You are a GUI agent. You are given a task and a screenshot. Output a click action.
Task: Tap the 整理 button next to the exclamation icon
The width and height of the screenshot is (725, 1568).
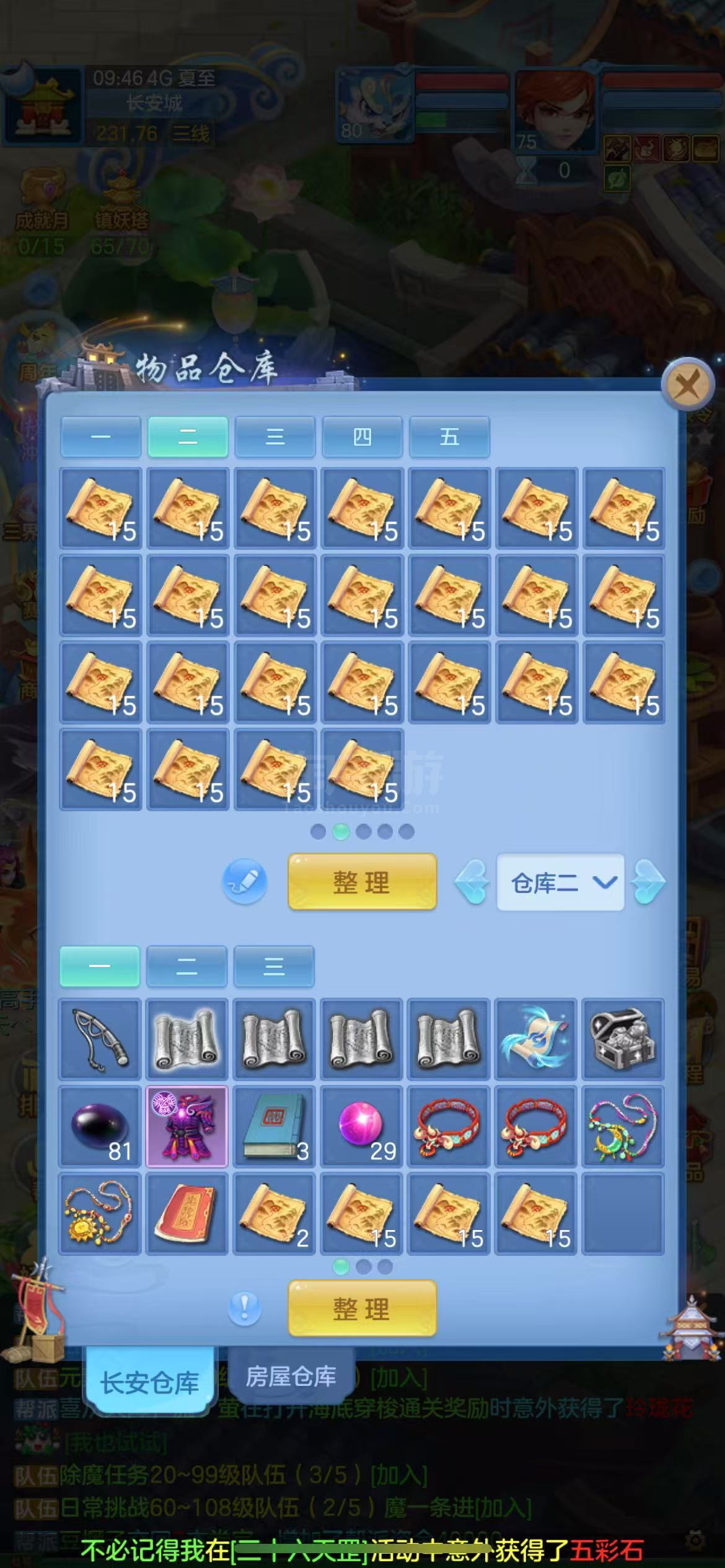pyautogui.click(x=362, y=1309)
